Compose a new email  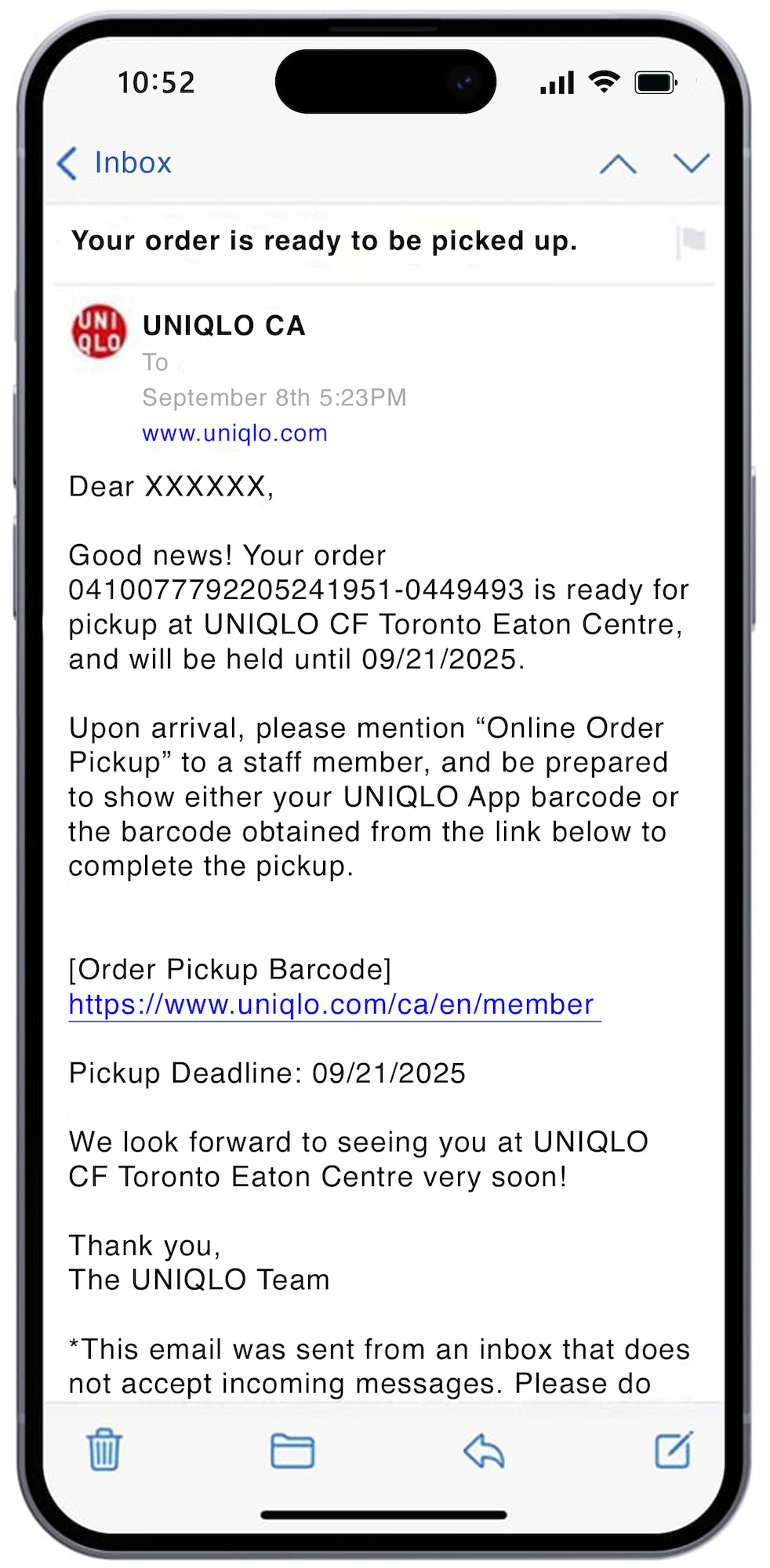674,1450
